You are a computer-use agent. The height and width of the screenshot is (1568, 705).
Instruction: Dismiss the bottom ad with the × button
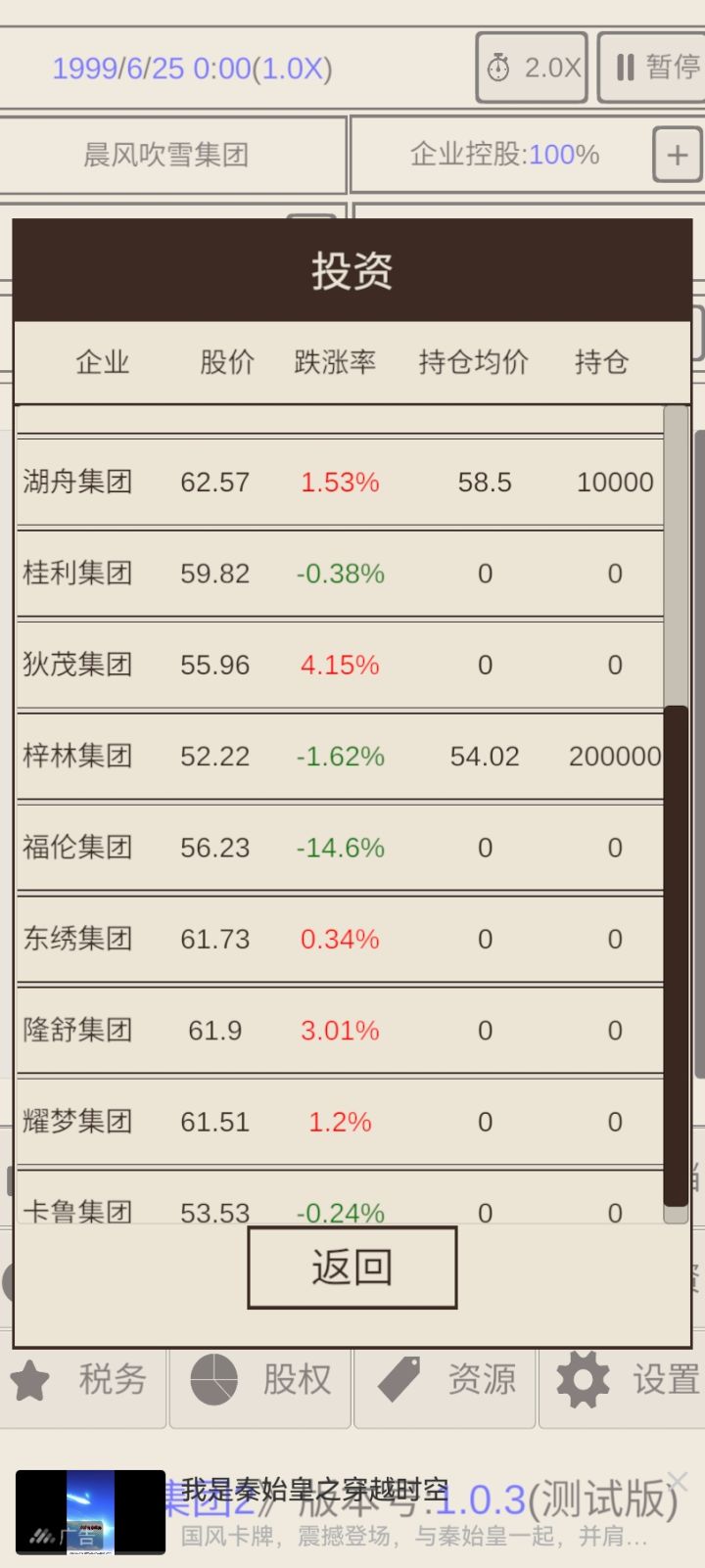(x=677, y=1482)
